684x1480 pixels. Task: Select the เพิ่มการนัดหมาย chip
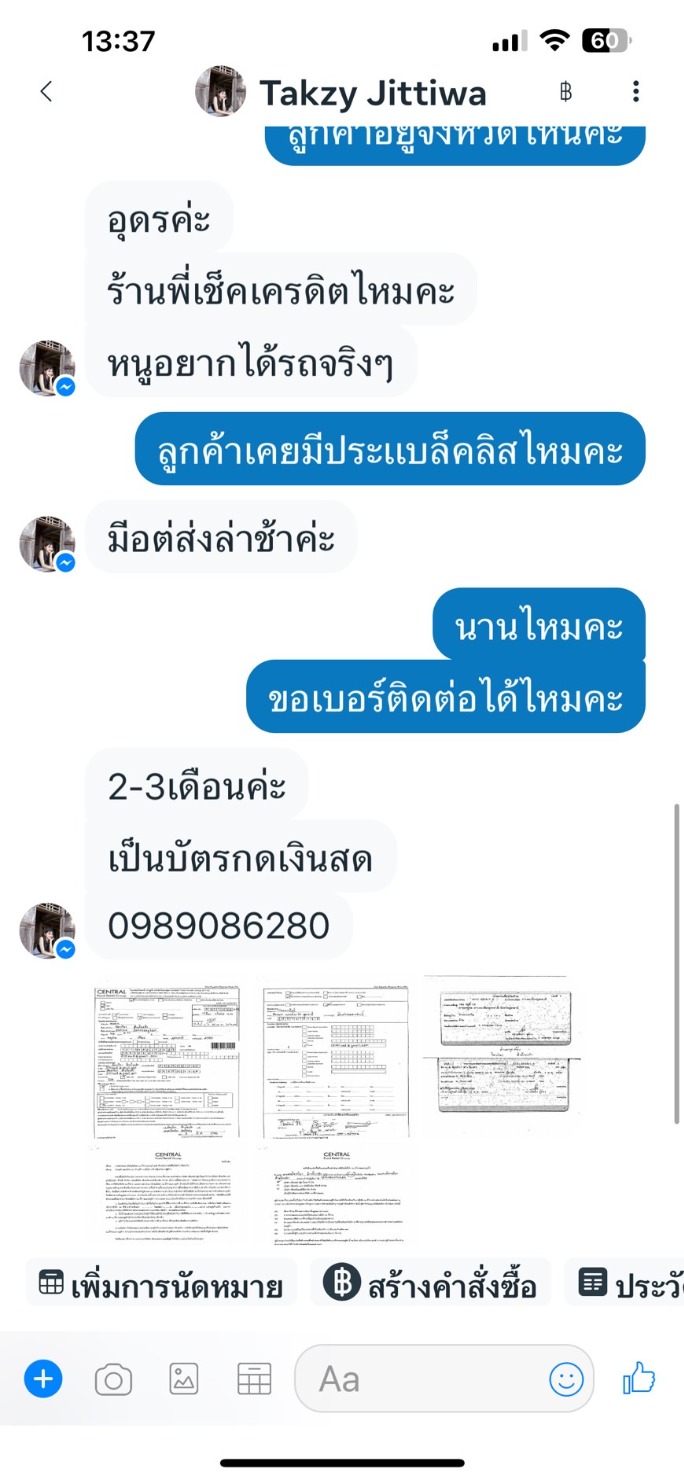162,1285
